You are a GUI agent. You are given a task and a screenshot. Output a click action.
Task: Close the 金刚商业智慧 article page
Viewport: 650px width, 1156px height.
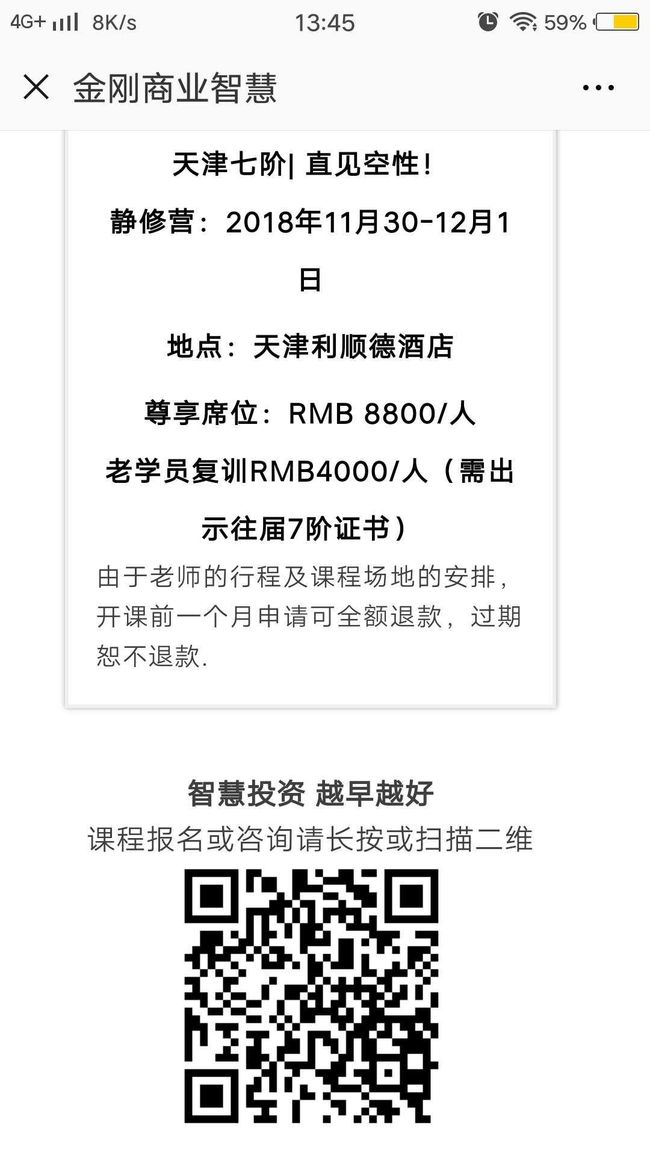point(36,88)
